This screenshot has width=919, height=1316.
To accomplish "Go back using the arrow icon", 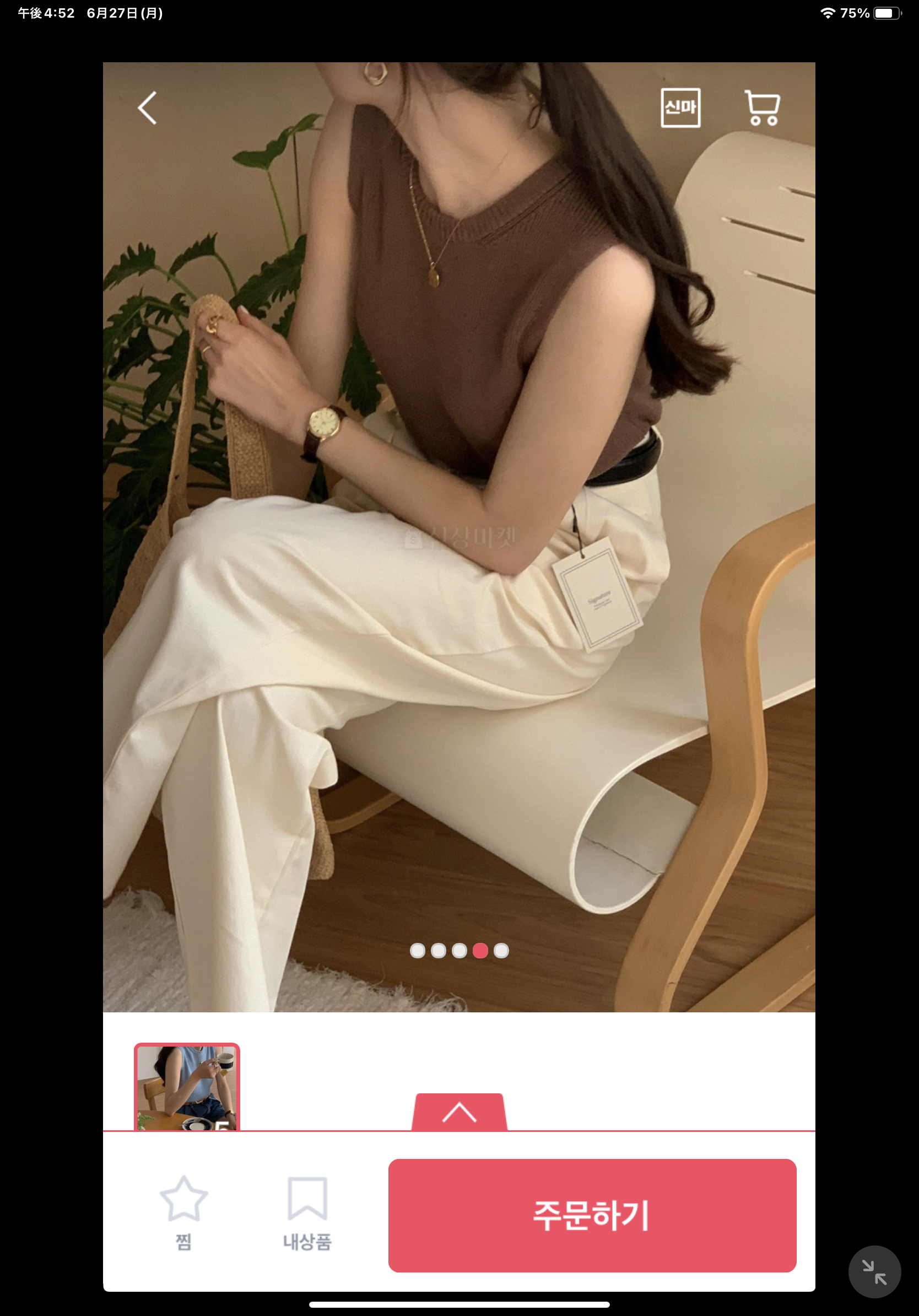I will coord(147,108).
